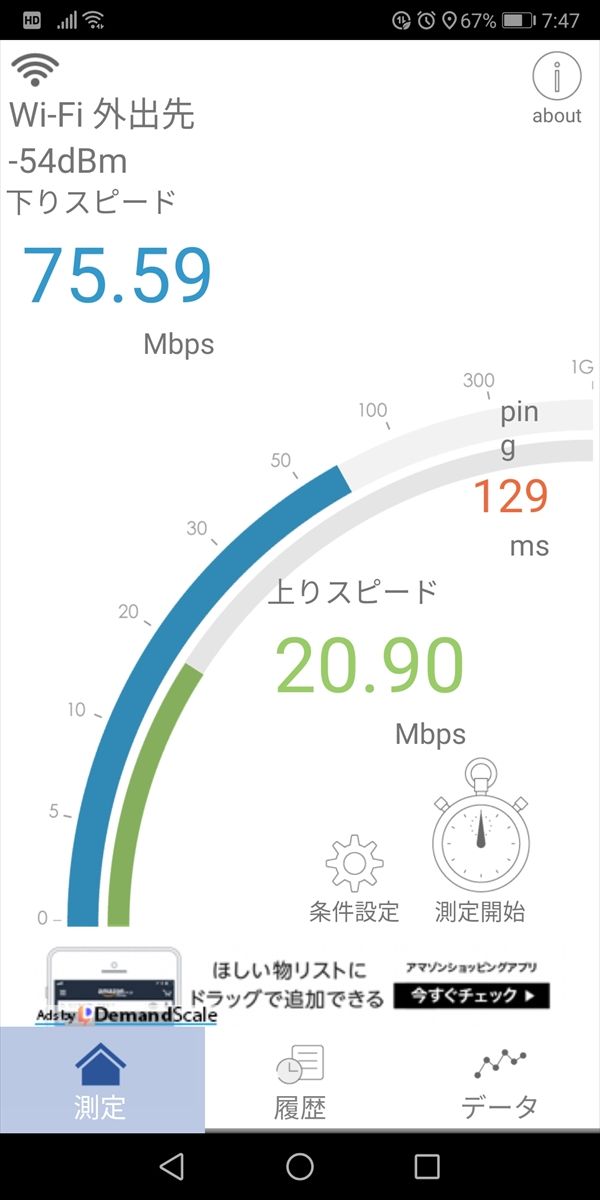Switch to the データ tab

coord(499,1081)
